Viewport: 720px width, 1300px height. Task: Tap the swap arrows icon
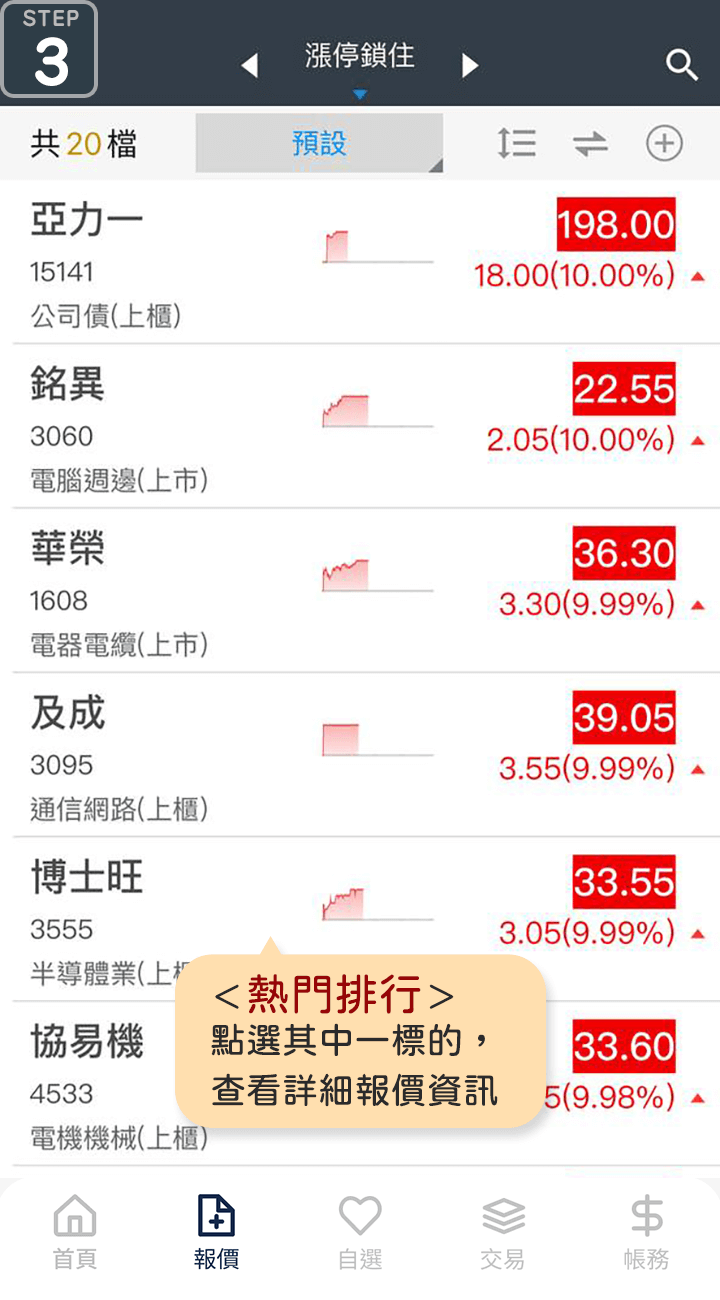pyautogui.click(x=591, y=144)
